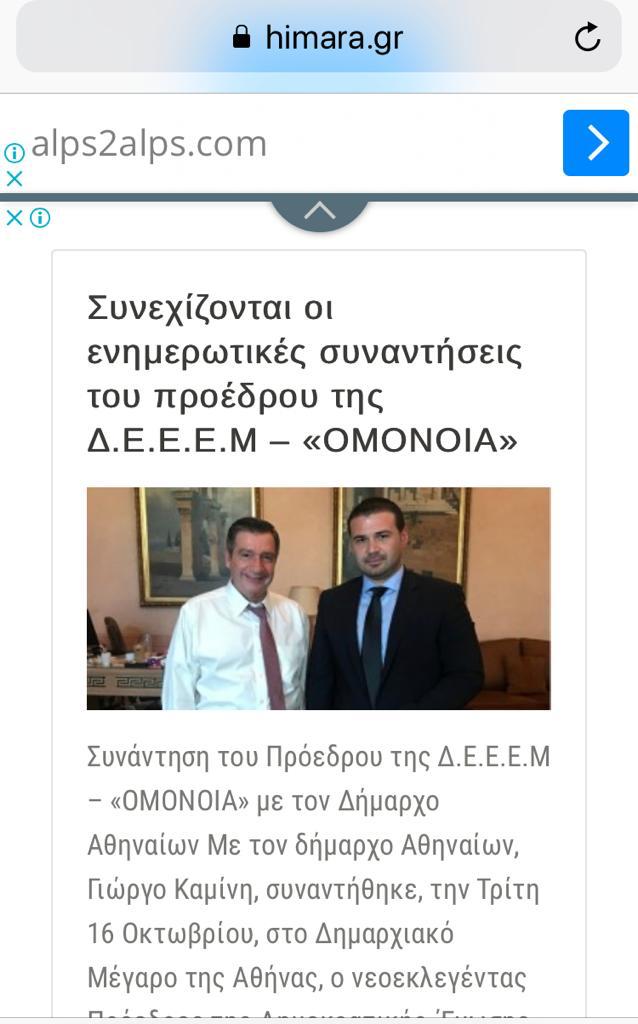Close the alps2alps.com ad banner
638x1024 pixels.
click(14, 179)
